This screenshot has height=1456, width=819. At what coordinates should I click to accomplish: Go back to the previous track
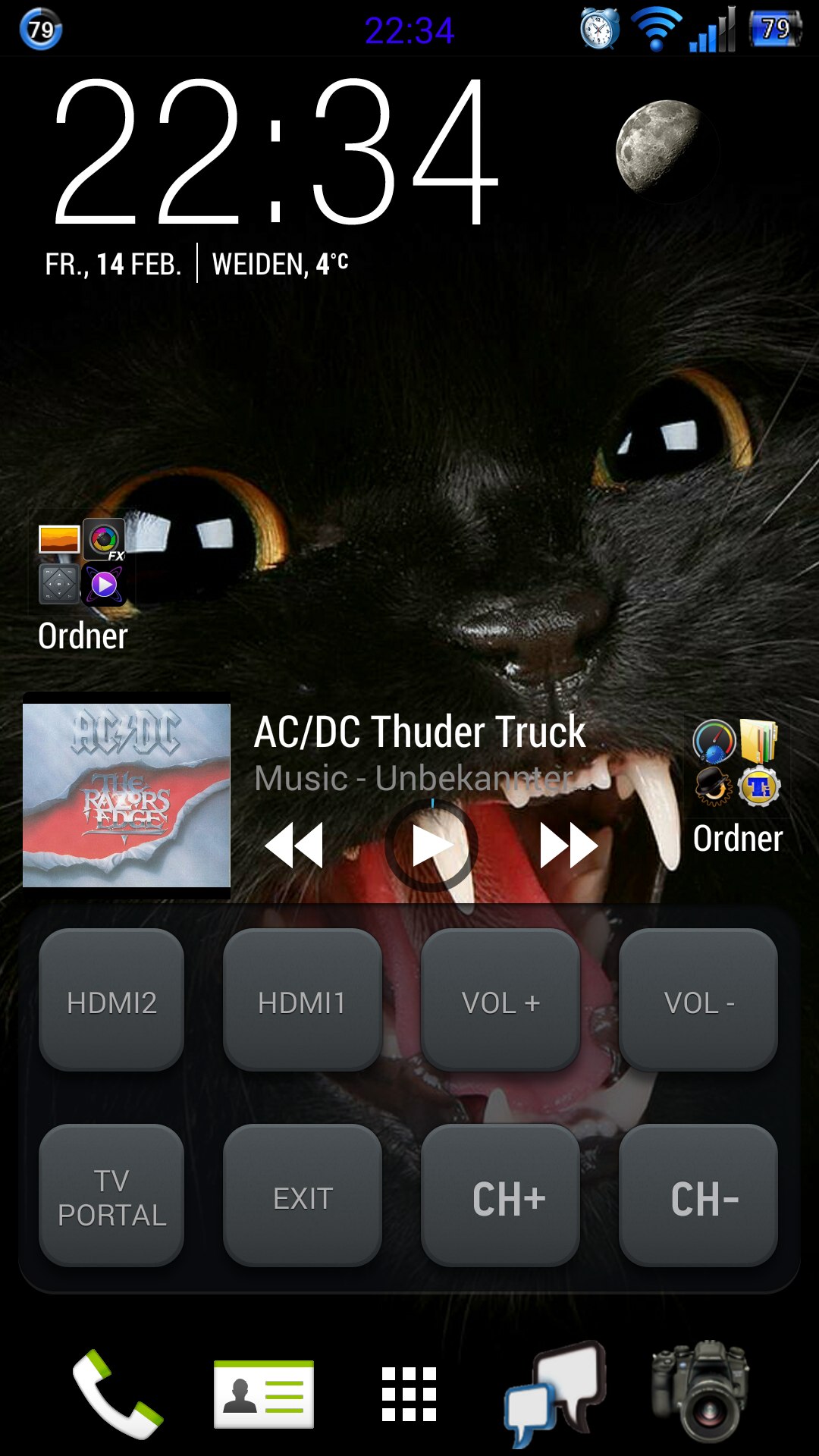click(294, 846)
